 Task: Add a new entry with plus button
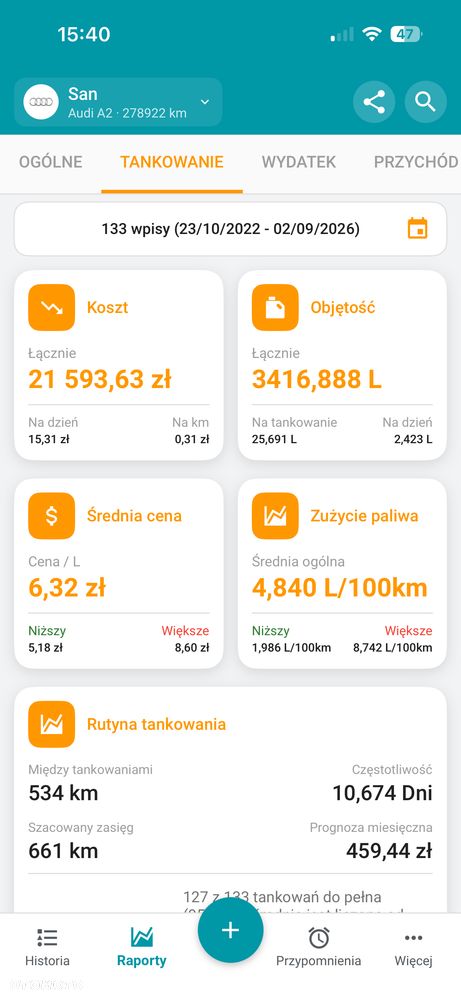coord(230,930)
